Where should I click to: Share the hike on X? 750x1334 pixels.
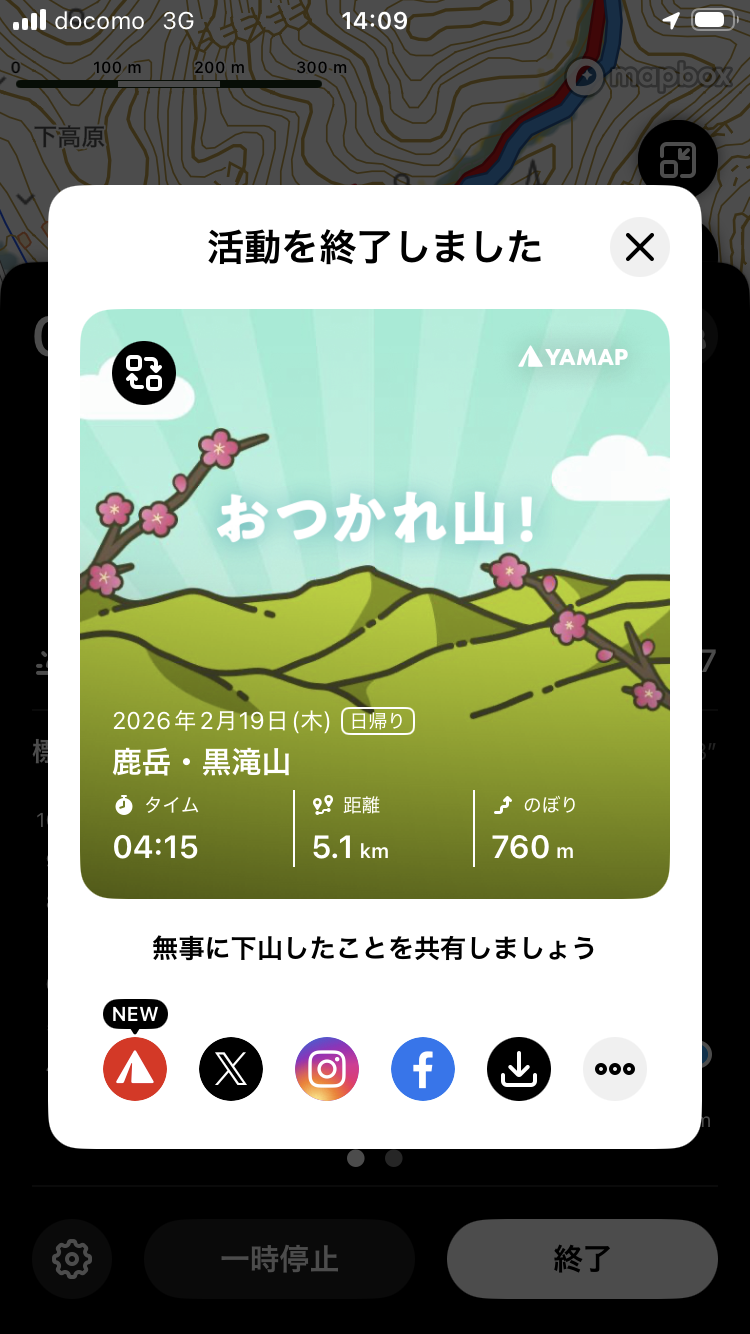(x=231, y=1069)
